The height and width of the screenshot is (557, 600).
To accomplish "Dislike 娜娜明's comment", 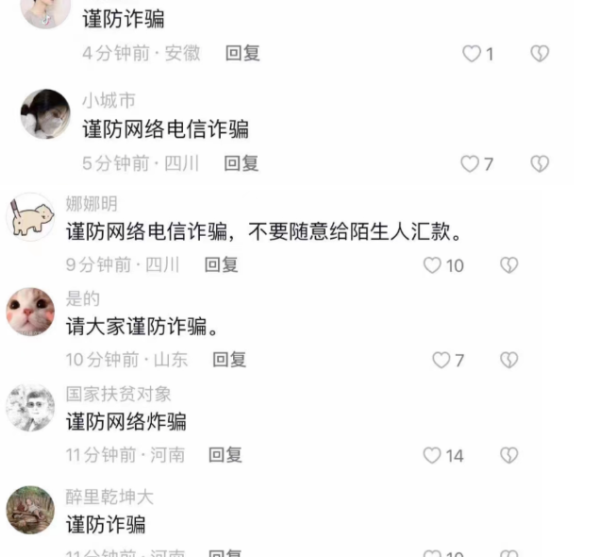I will [509, 265].
